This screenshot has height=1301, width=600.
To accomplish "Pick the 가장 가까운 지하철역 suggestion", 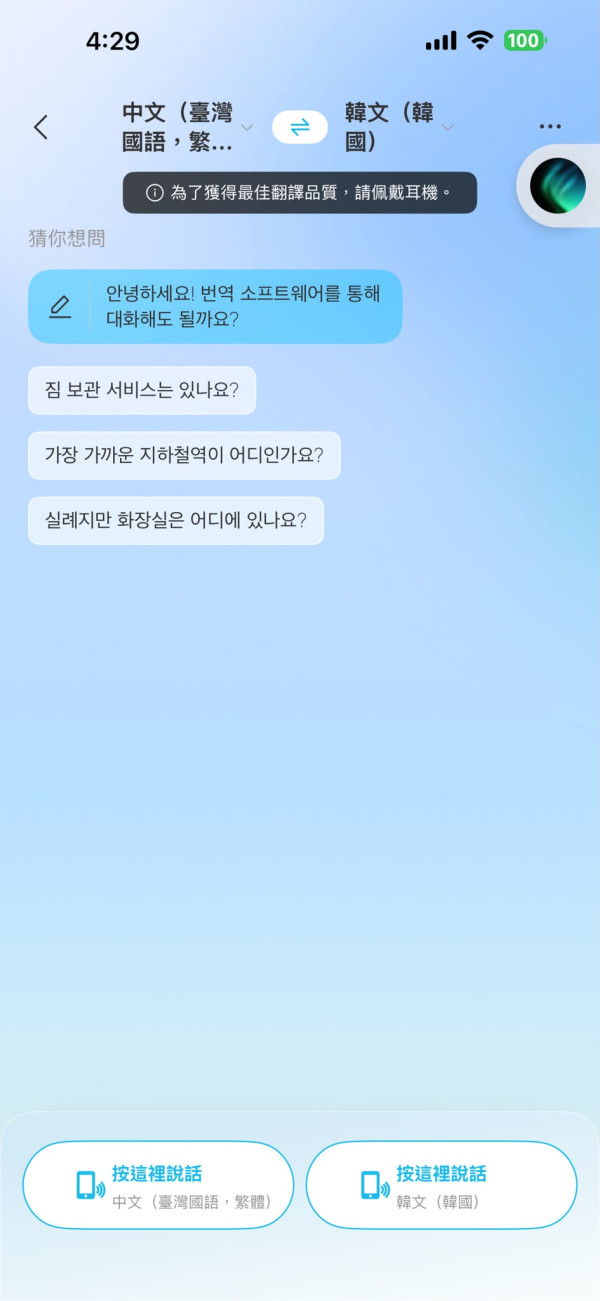I will (x=184, y=455).
